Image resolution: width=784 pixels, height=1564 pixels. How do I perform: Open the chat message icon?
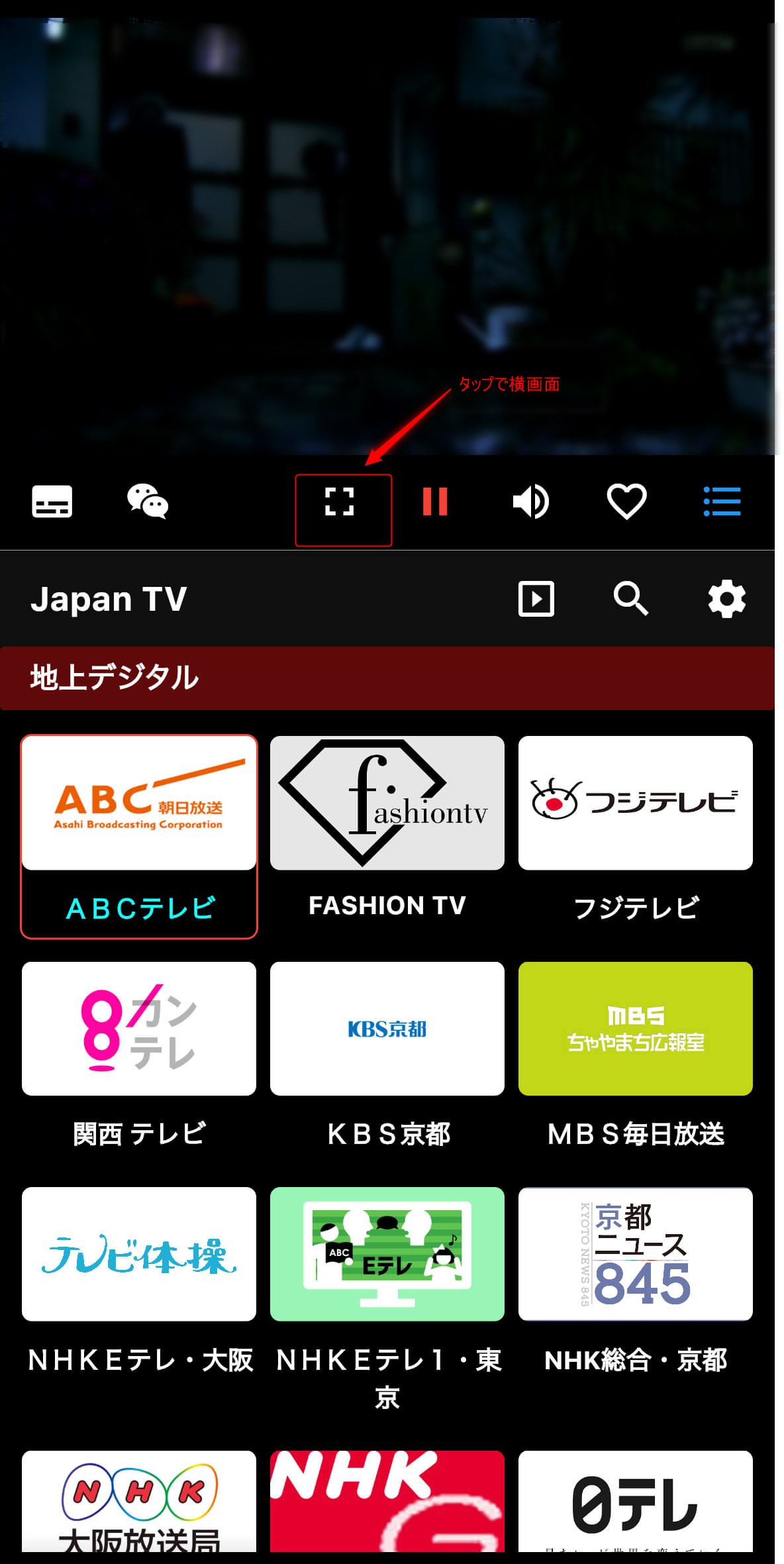150,503
